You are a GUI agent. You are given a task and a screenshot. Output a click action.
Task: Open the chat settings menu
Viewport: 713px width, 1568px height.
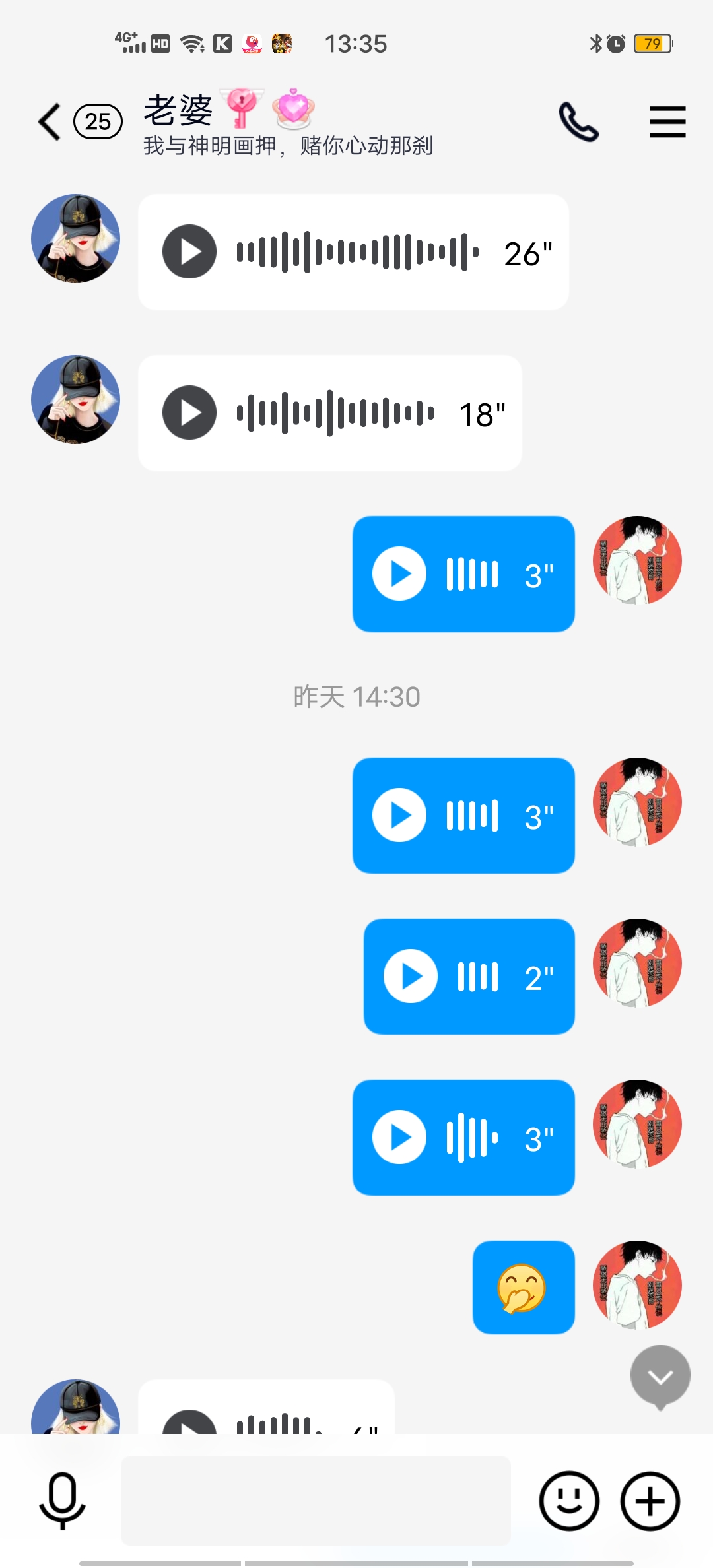pos(667,122)
